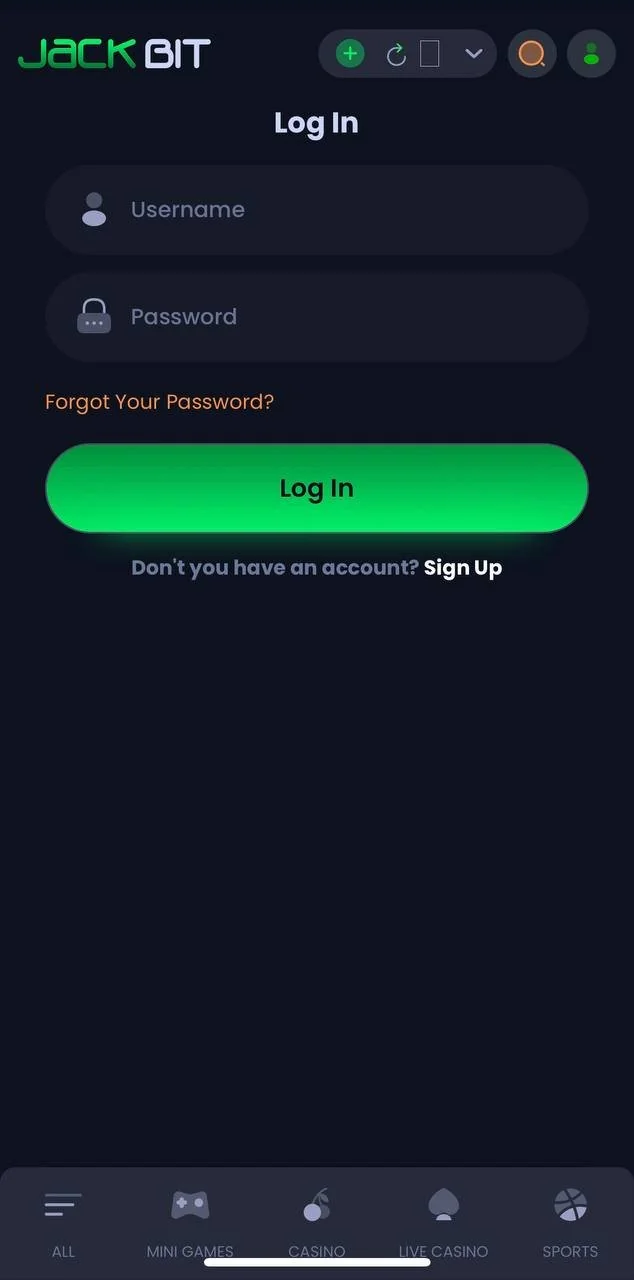Tap the green plus deposit icon
Viewport: 634px width, 1280px height.
pos(350,54)
